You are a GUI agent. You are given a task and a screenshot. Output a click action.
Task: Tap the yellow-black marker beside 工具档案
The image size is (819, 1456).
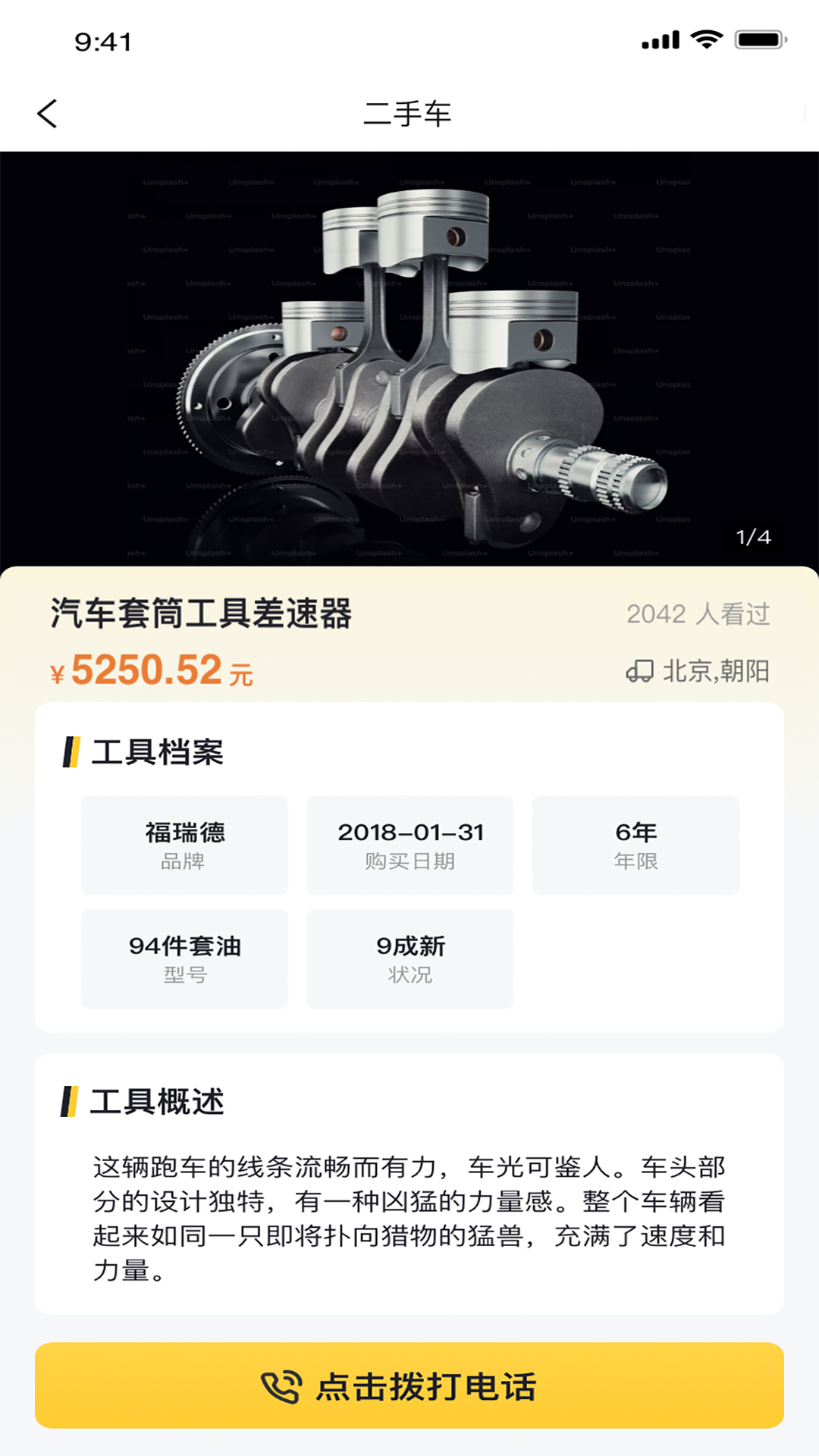click(71, 752)
